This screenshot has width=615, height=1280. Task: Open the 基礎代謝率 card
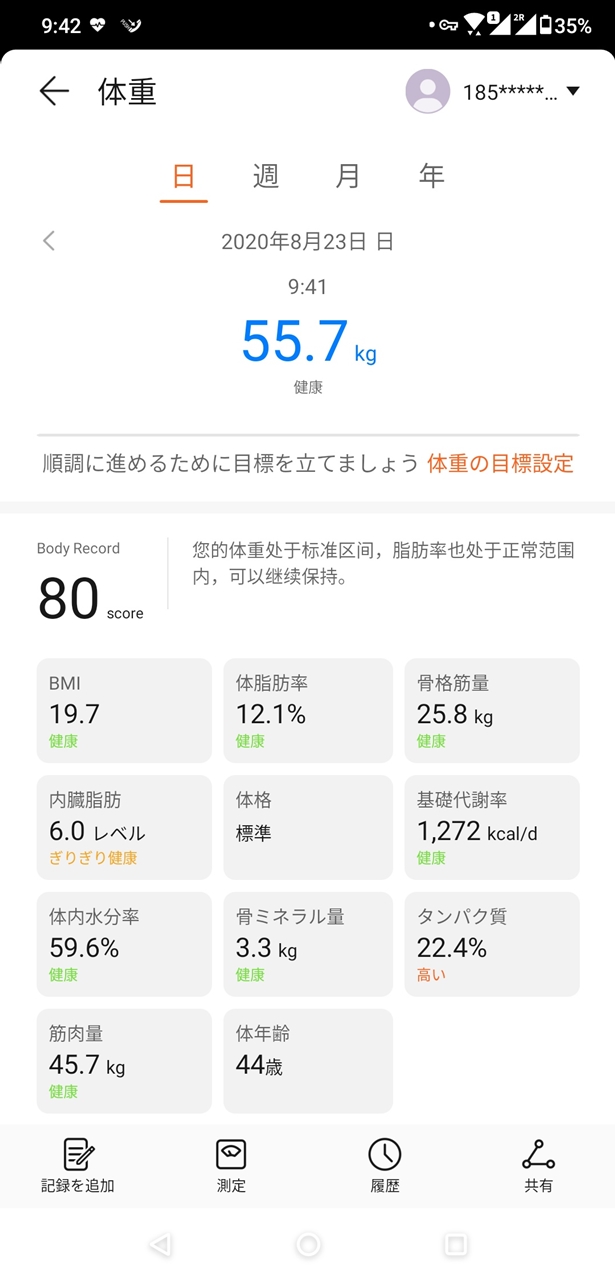click(x=492, y=828)
